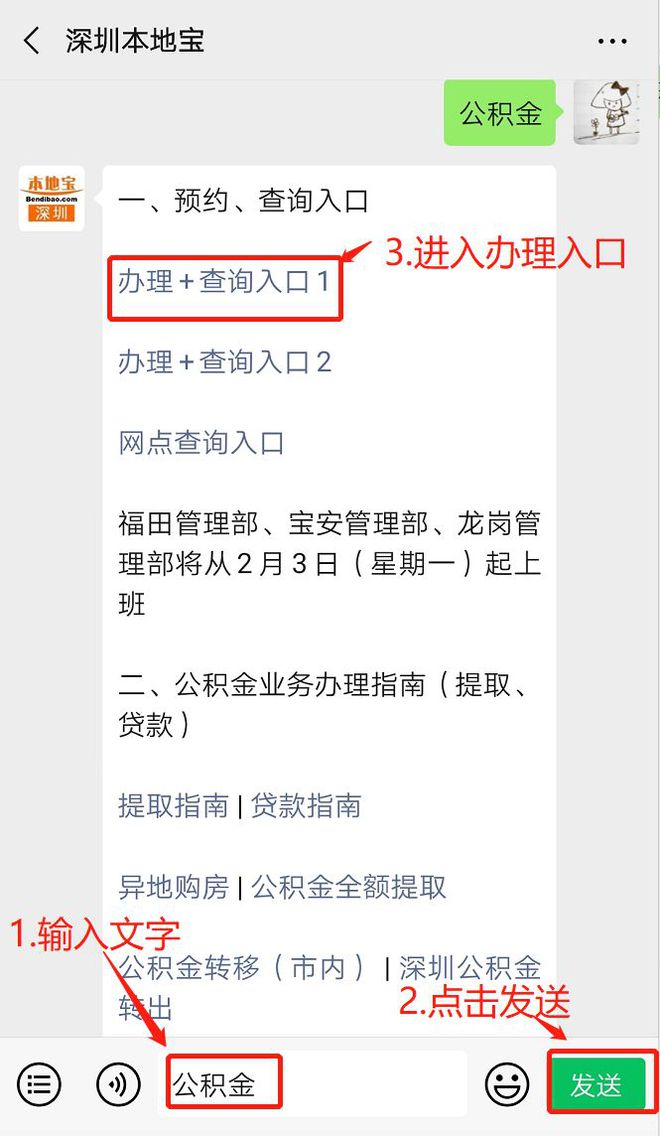Open the chat's three-dot overflow menu
The image size is (660, 1136).
[611, 42]
